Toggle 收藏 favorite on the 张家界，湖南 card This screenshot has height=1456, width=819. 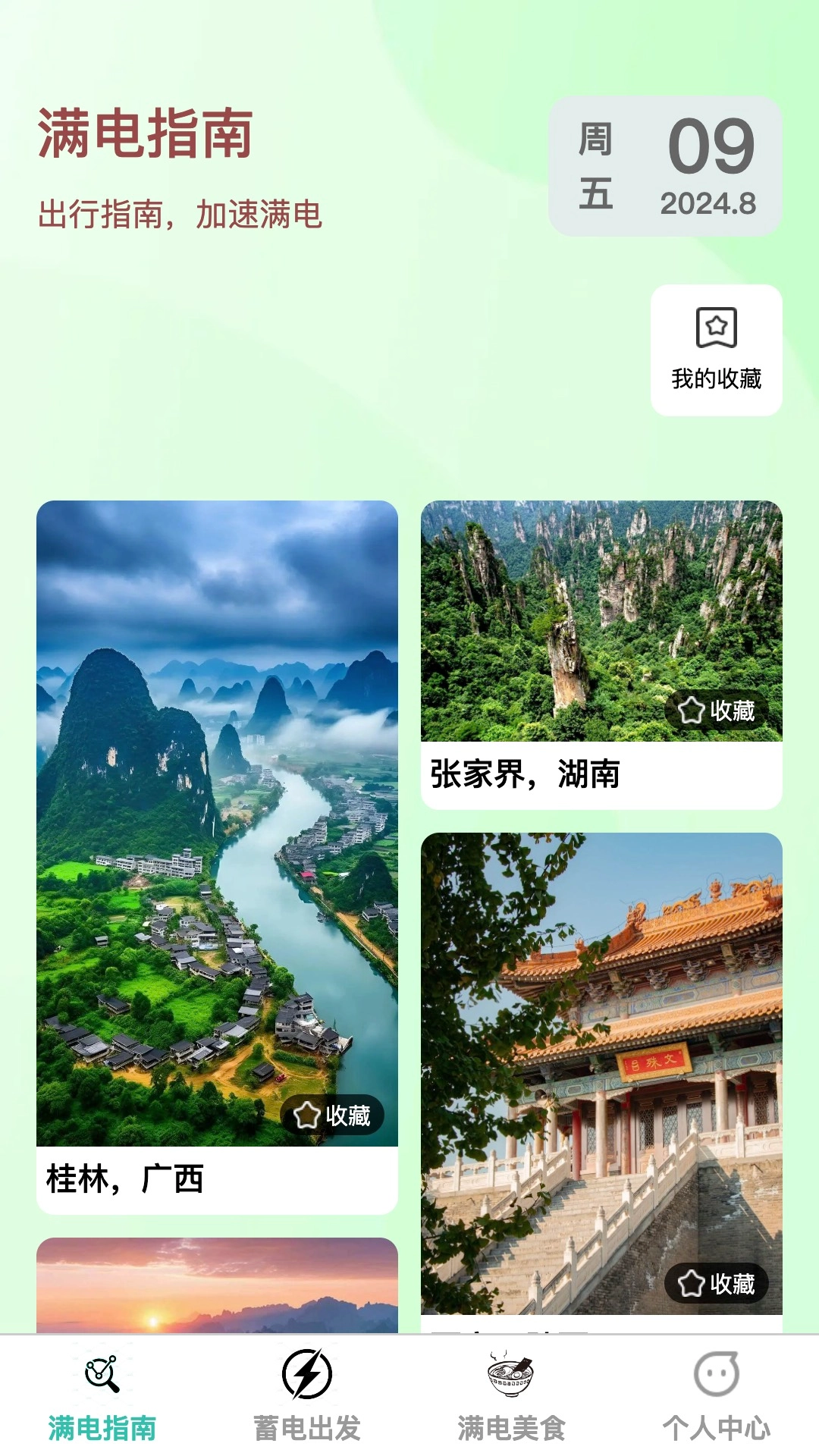click(x=719, y=710)
